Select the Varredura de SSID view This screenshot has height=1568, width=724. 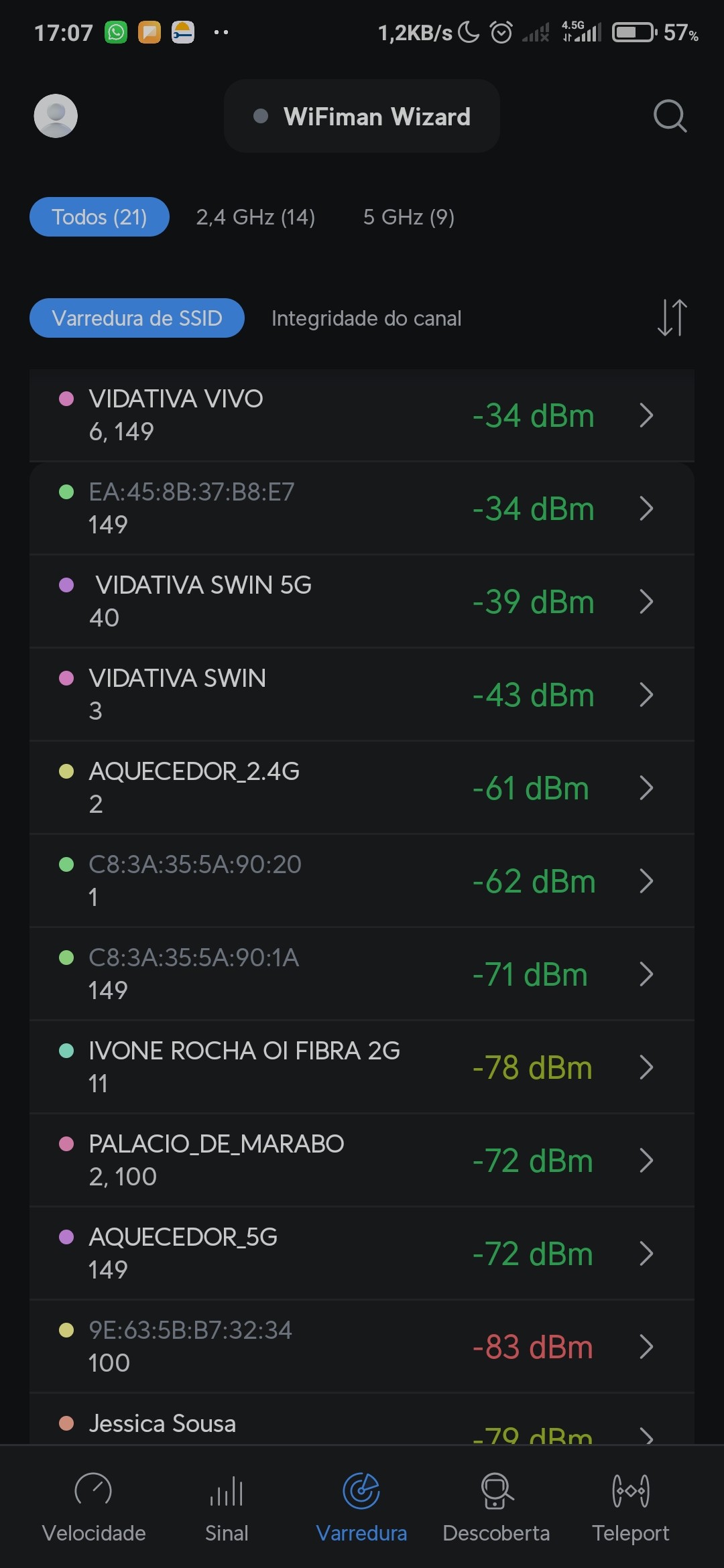137,318
